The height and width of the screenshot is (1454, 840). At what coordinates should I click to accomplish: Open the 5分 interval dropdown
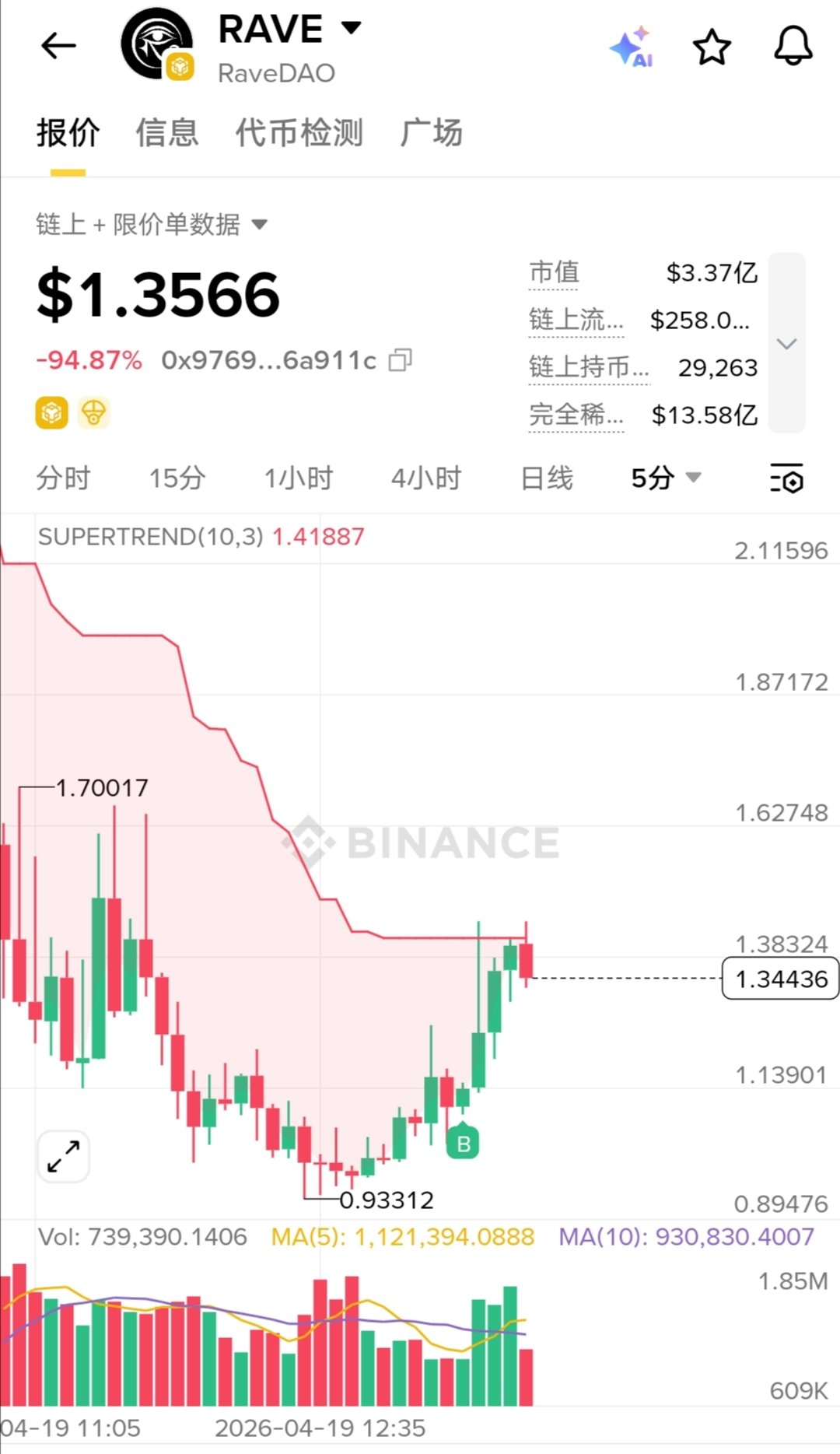[666, 478]
